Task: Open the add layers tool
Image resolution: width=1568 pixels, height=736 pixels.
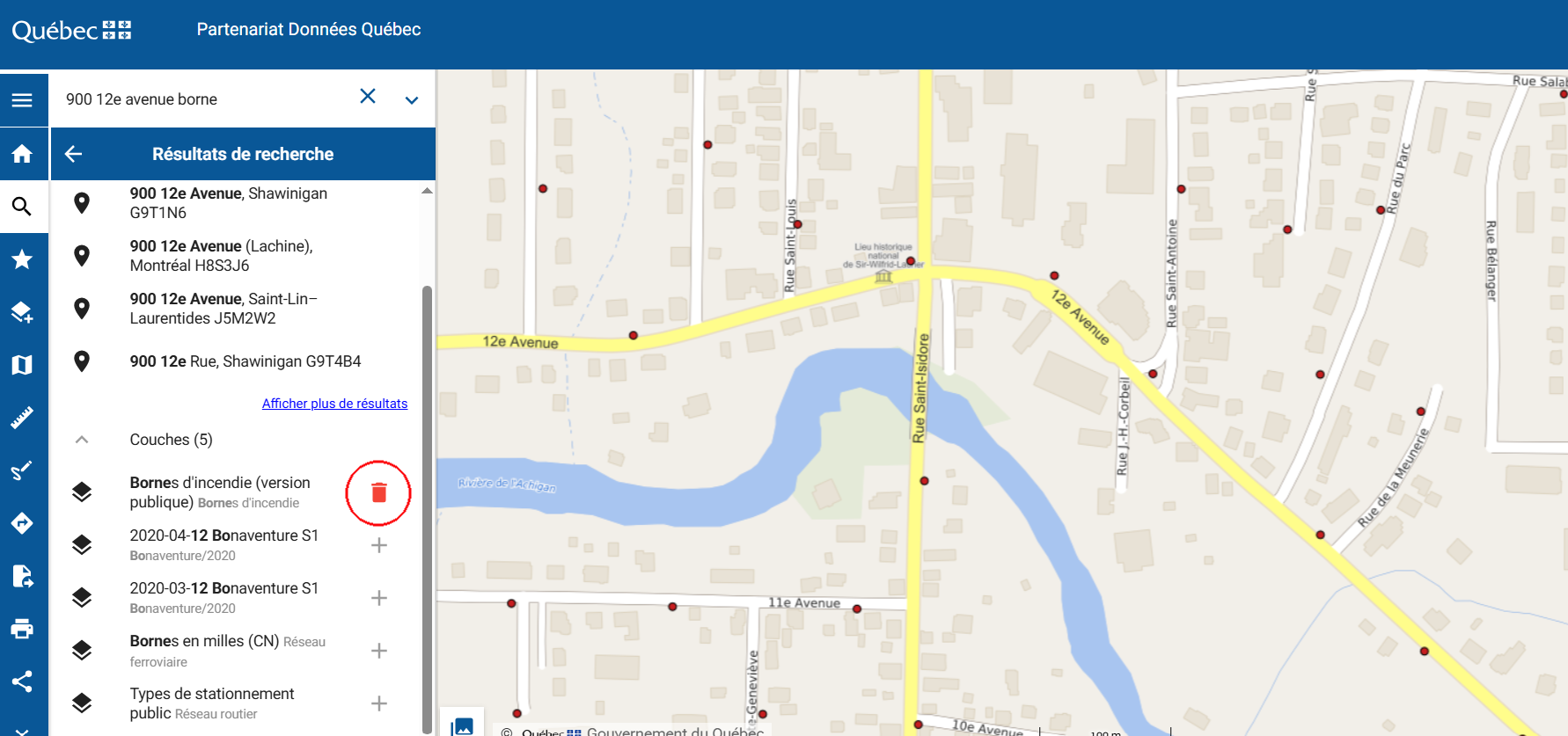Action: [x=22, y=312]
